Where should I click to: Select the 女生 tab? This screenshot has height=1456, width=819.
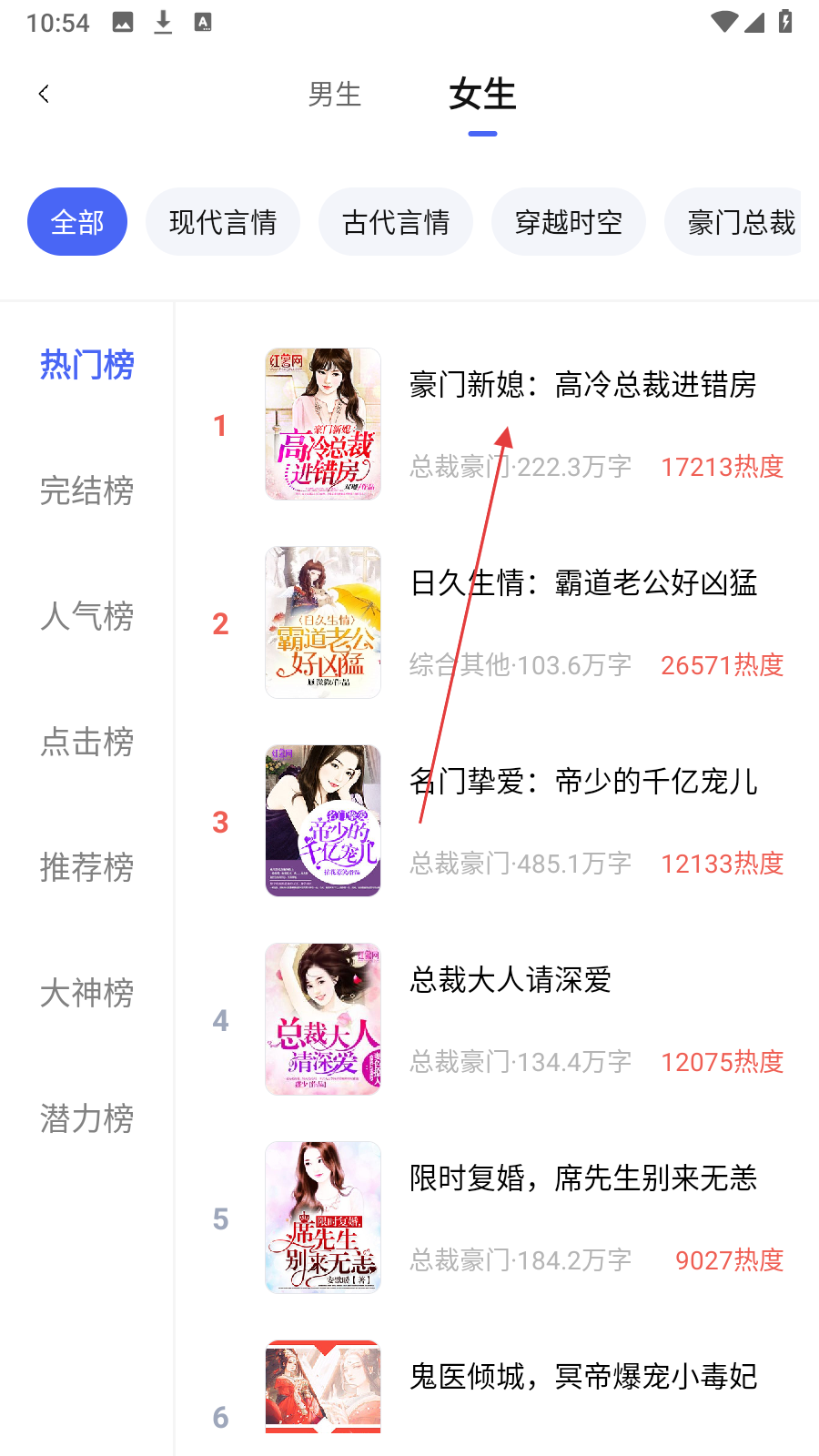click(482, 95)
